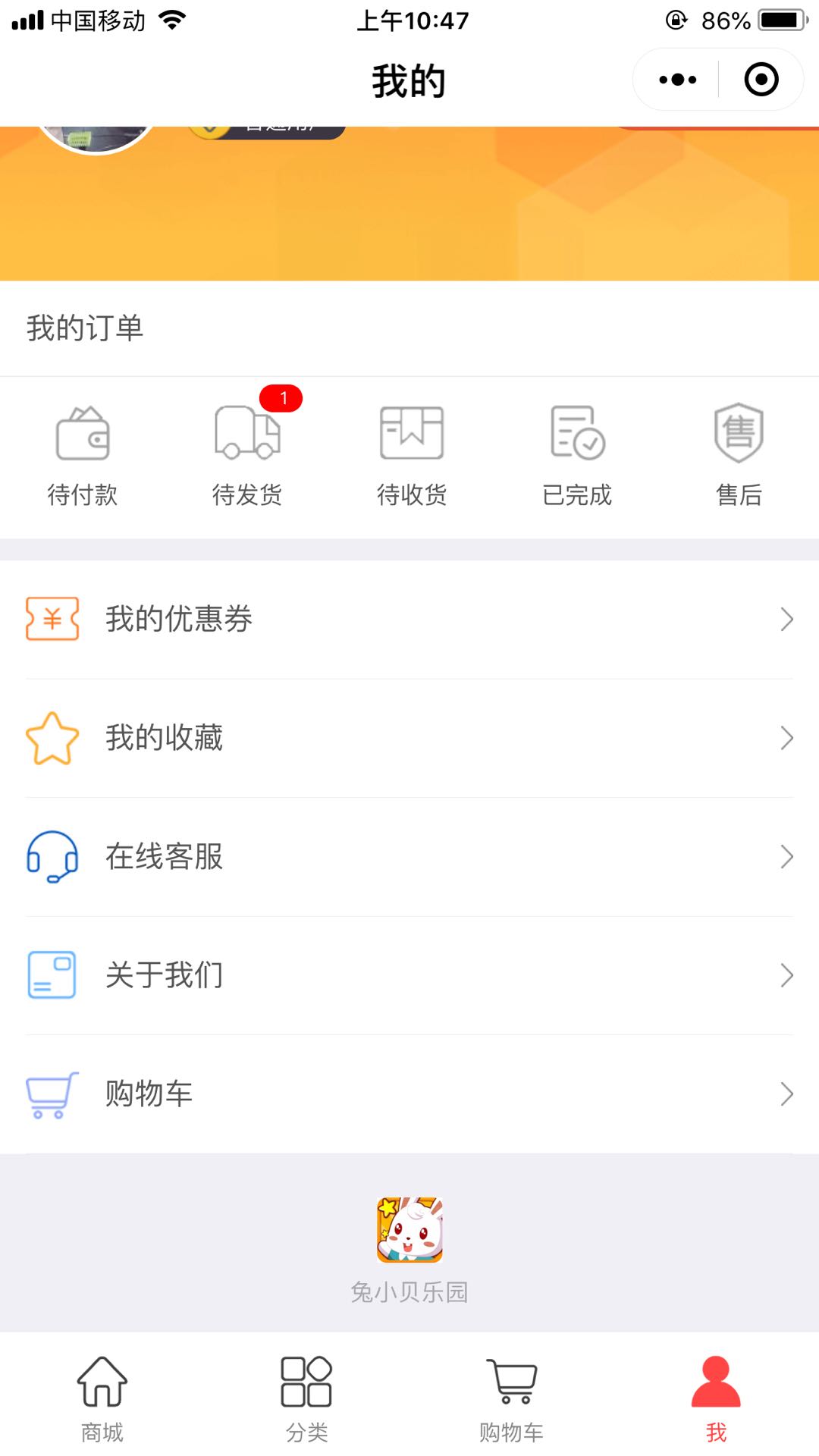This screenshot has height=1456, width=819.
Task: View 待发货 orders awaiting shipment
Action: point(247,457)
